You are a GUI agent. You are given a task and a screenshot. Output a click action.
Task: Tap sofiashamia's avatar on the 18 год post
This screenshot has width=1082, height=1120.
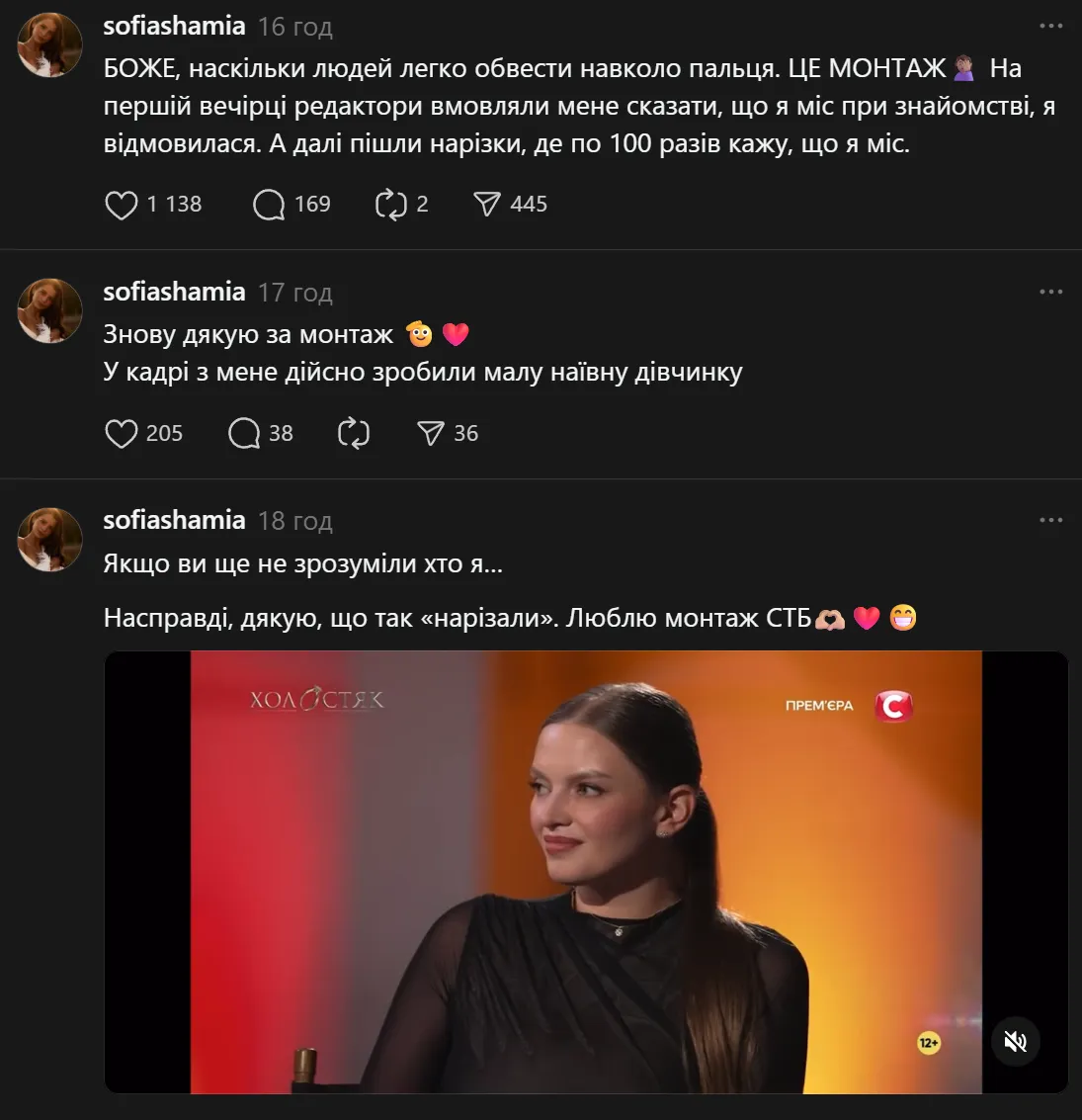(50, 540)
